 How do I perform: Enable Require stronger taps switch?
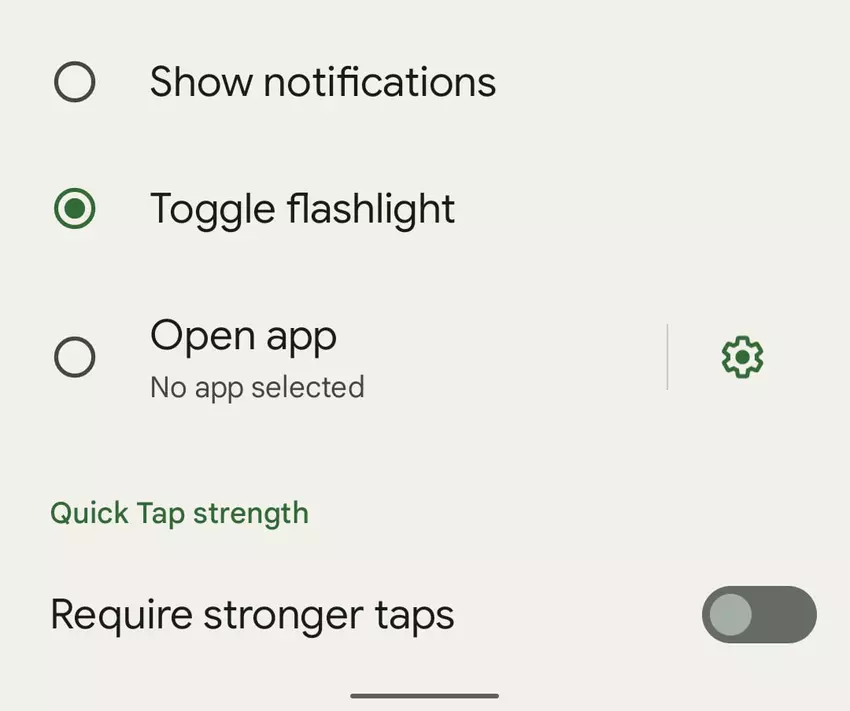[x=758, y=614]
